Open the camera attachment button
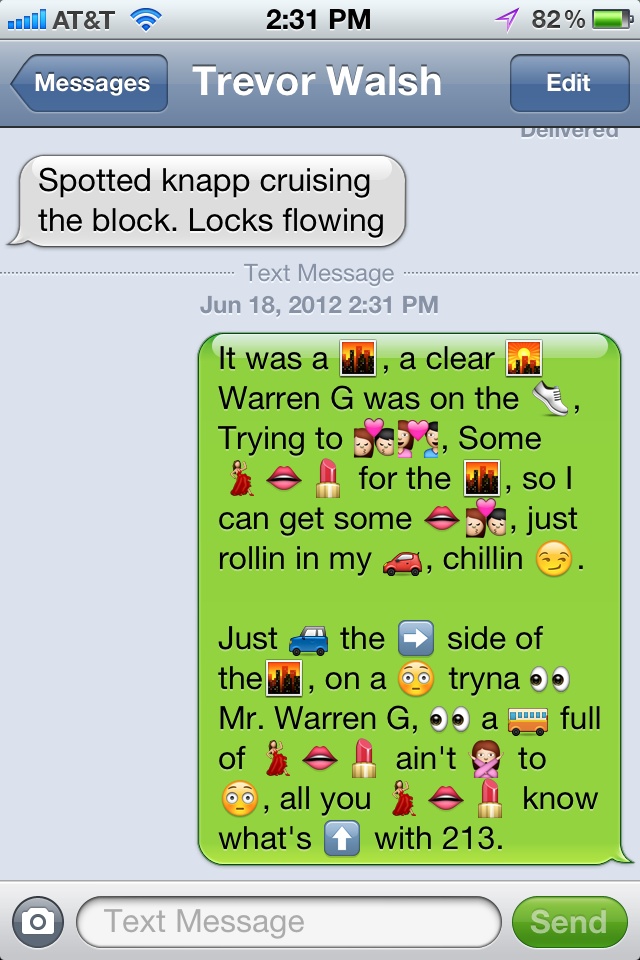 pyautogui.click(x=37, y=921)
